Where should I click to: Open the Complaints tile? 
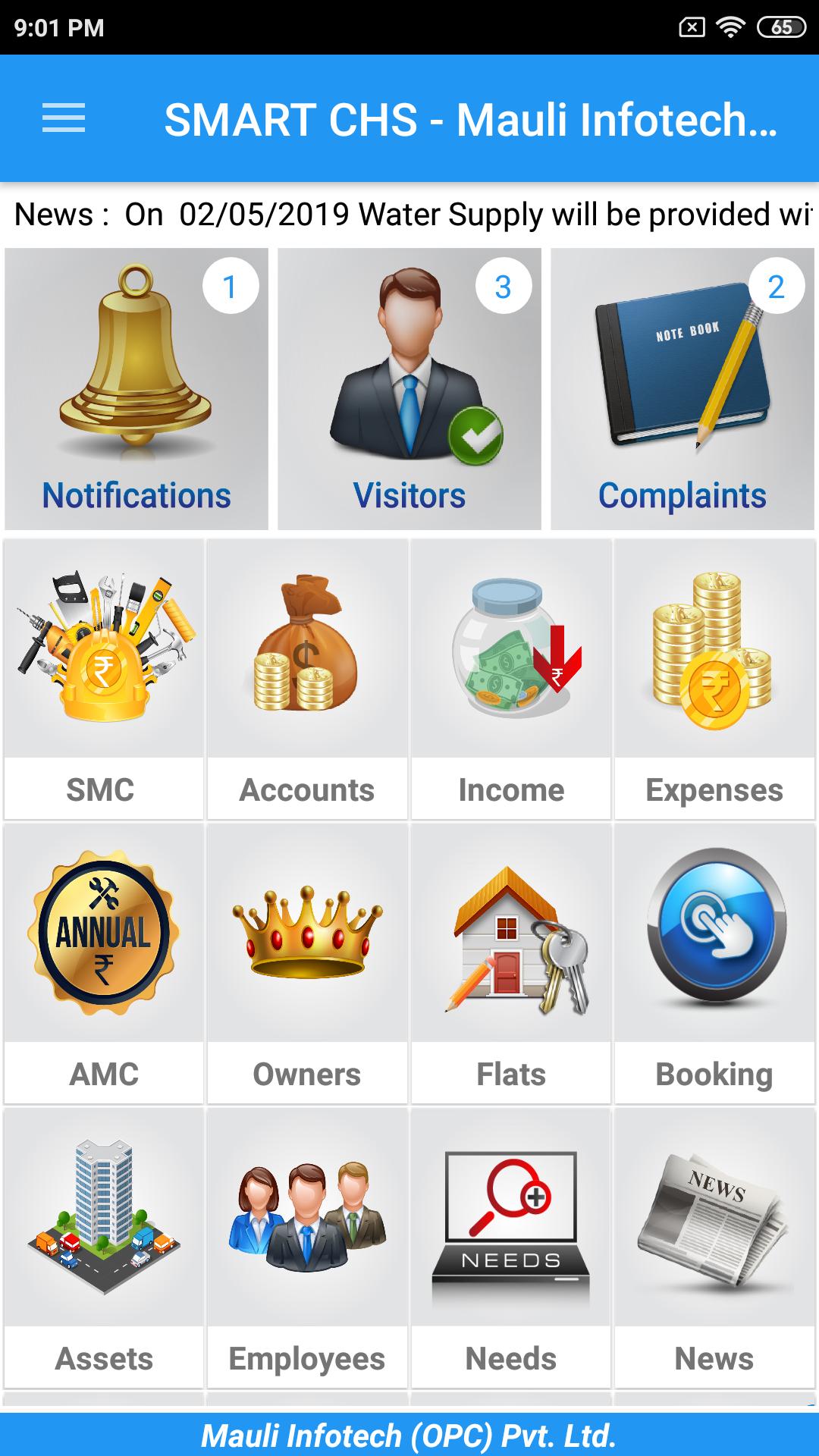[x=682, y=388]
